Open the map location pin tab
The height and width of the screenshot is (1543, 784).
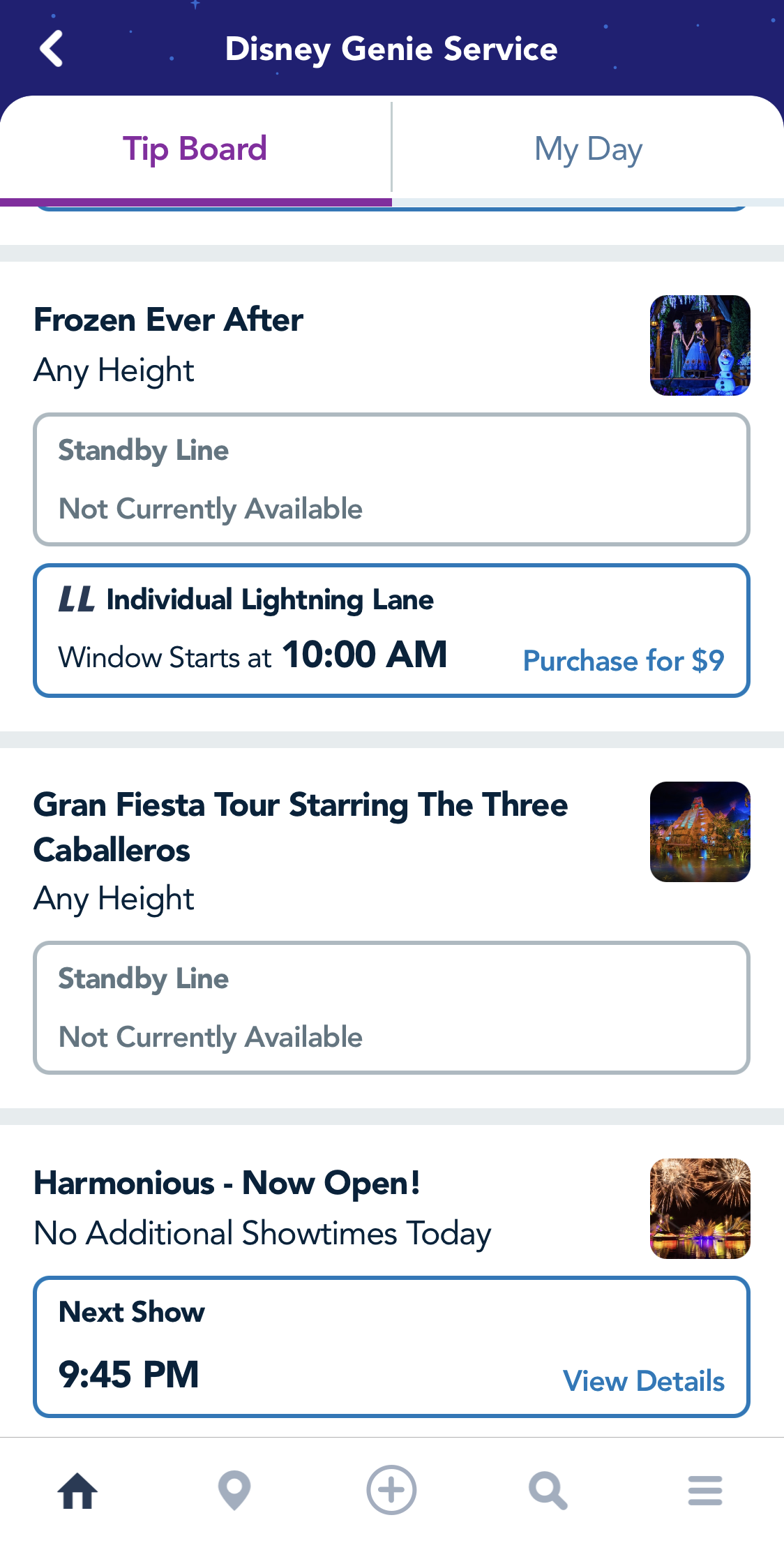tap(234, 1491)
